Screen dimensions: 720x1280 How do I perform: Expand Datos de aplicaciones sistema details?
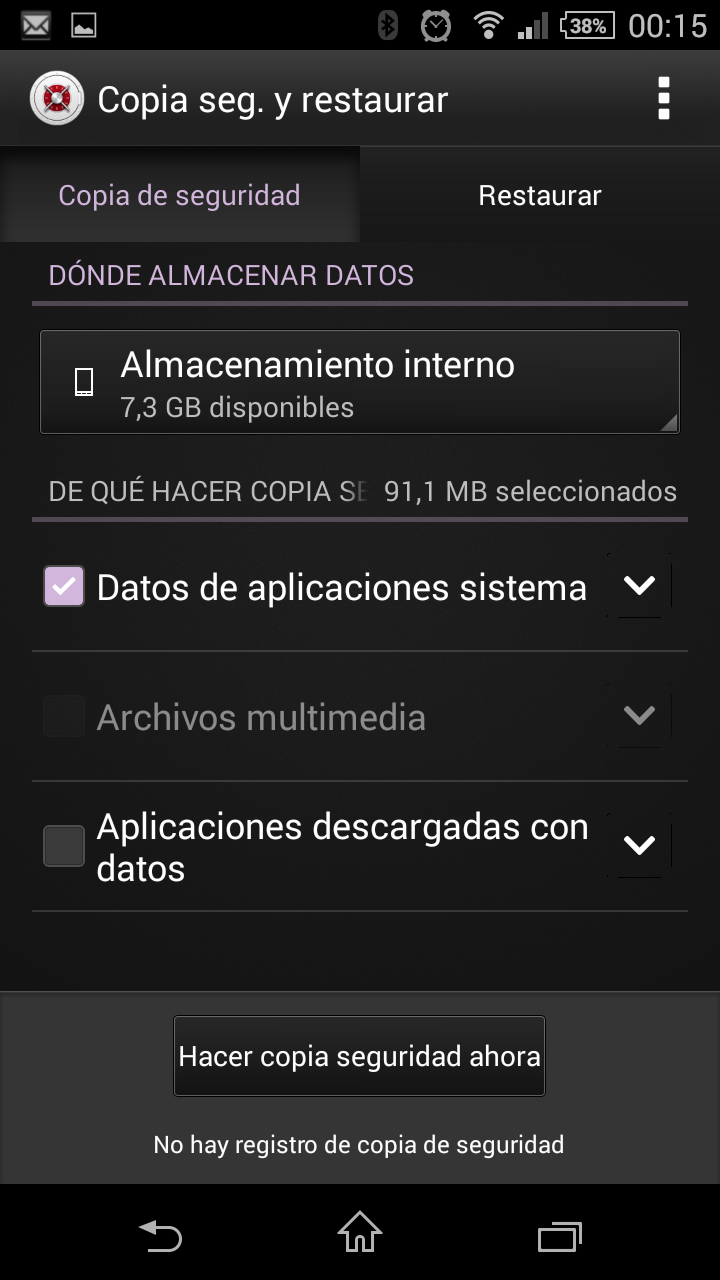[x=639, y=586]
